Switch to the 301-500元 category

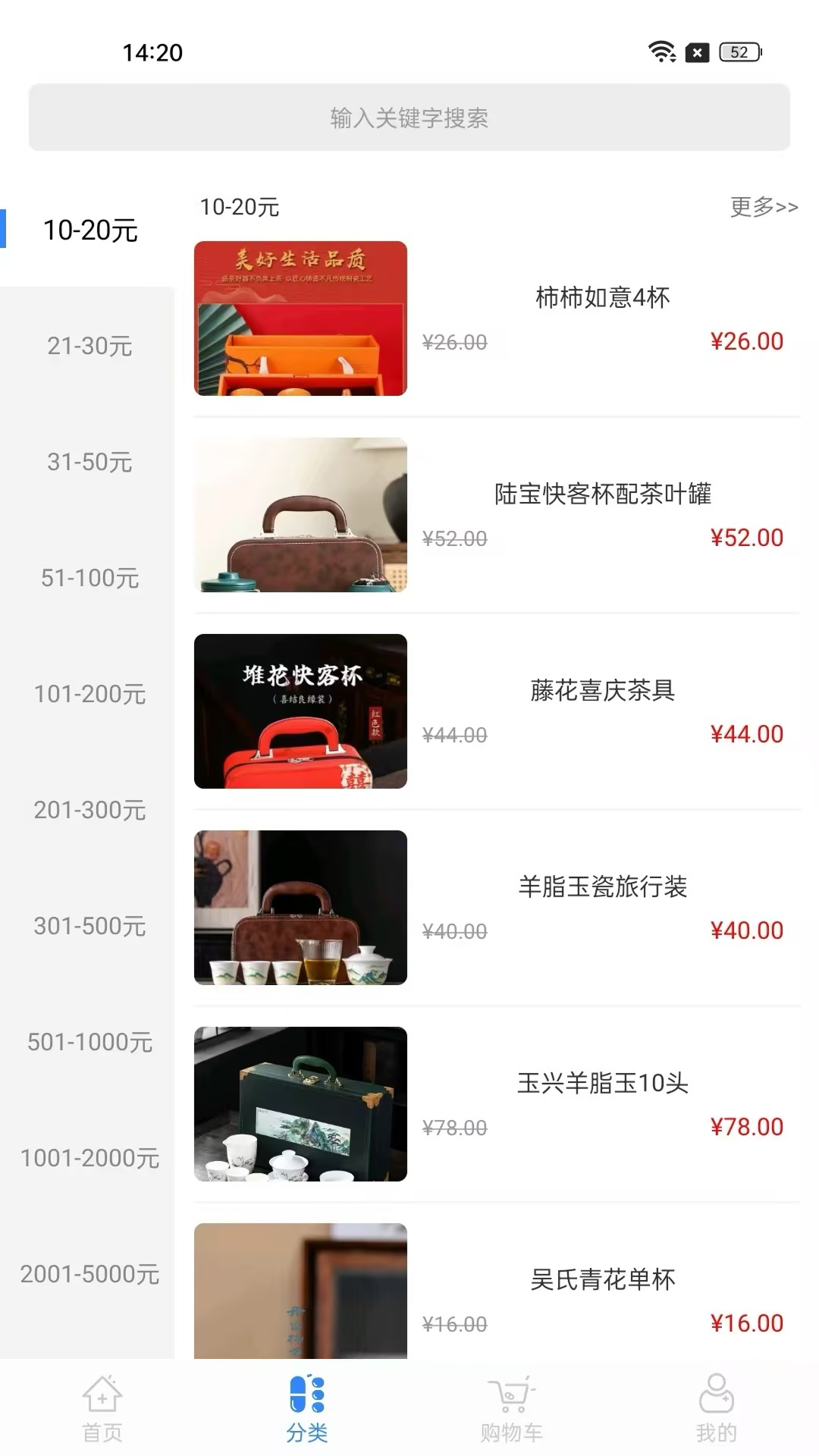(89, 927)
